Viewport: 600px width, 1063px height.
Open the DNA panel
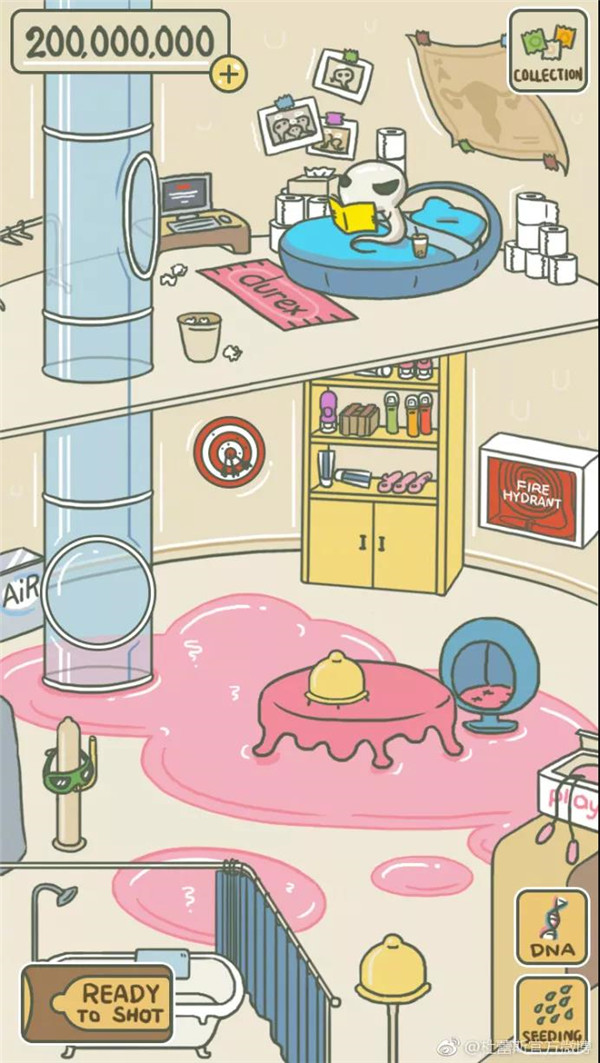[x=551, y=927]
